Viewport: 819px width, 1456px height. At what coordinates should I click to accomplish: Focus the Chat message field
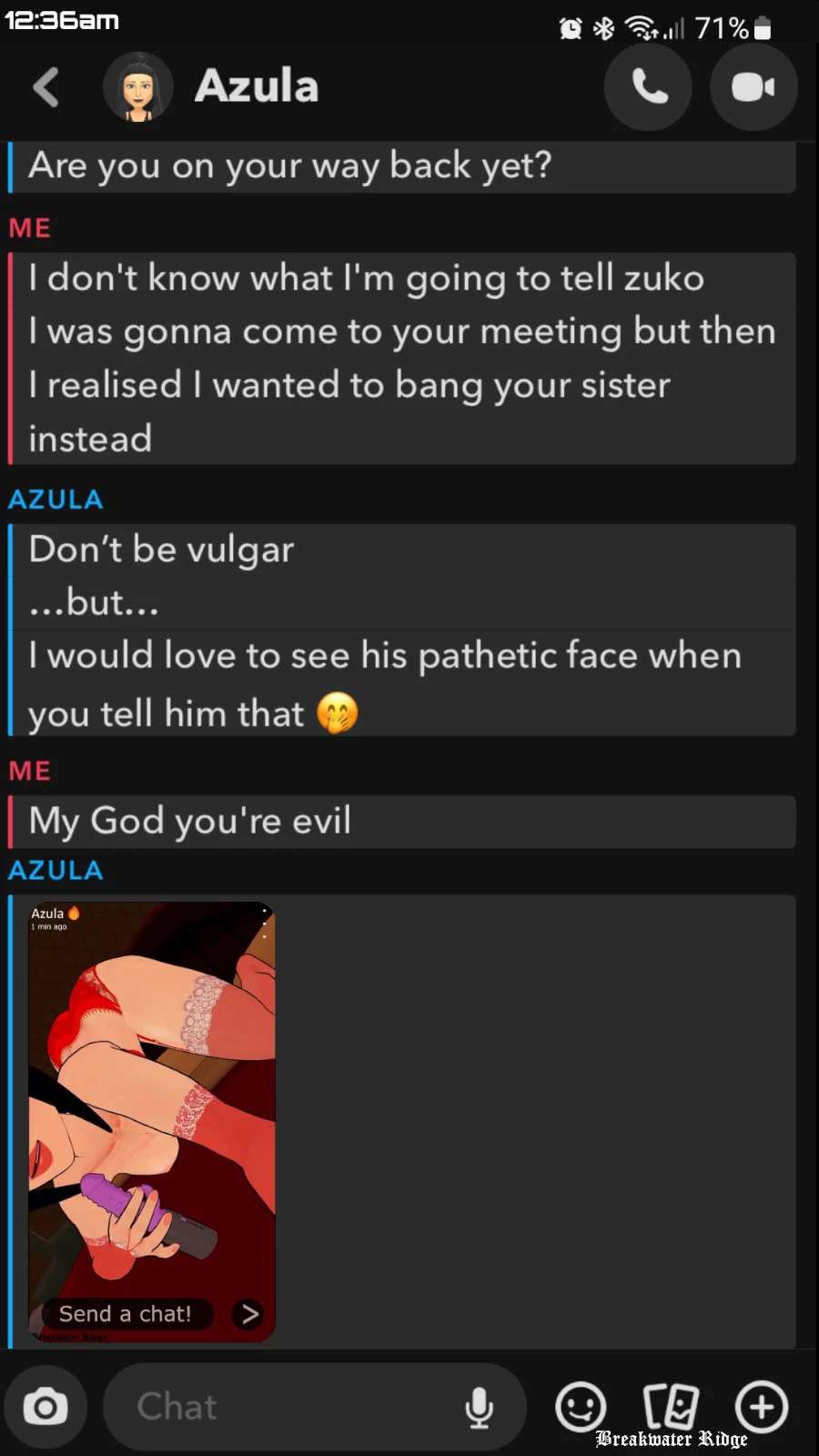tap(282, 1407)
